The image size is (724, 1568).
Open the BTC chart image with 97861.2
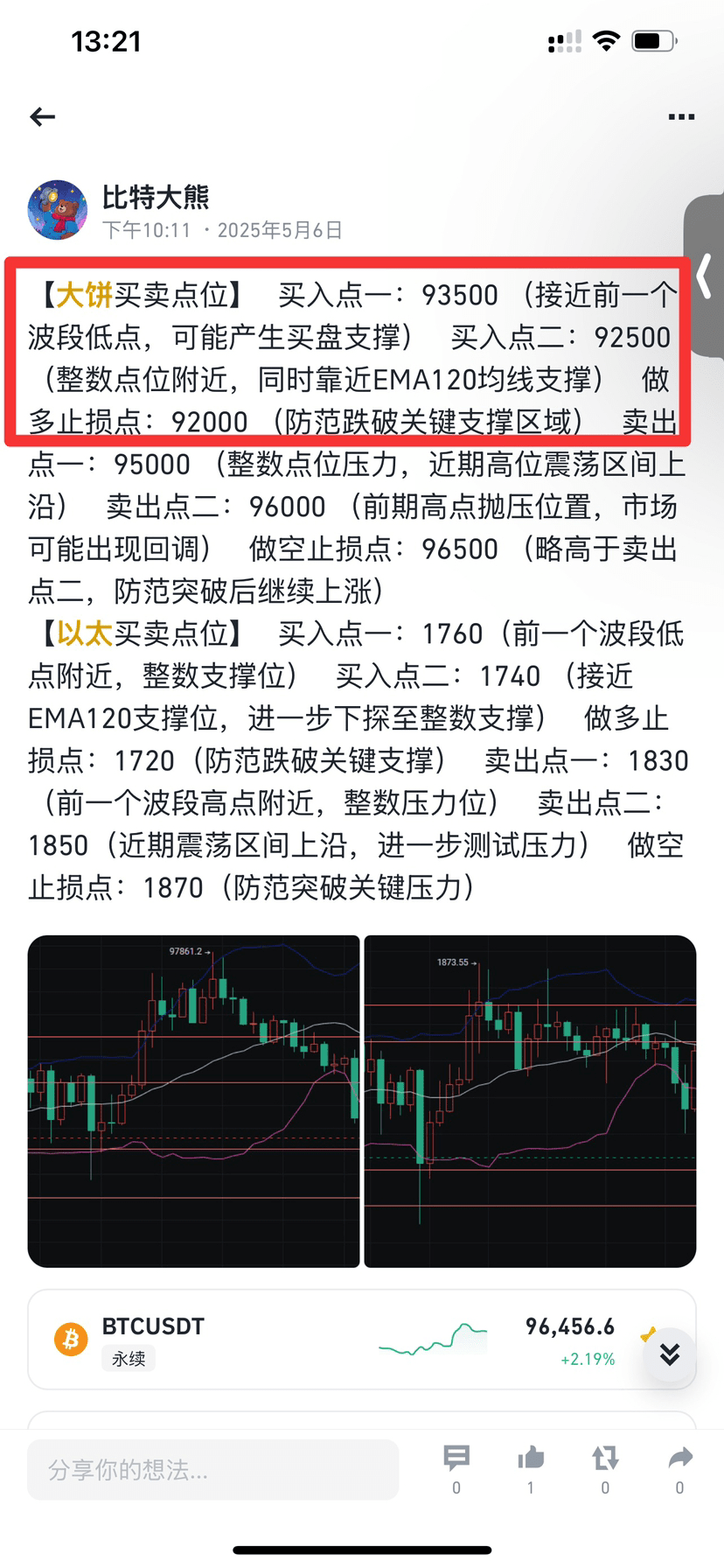point(193,1101)
